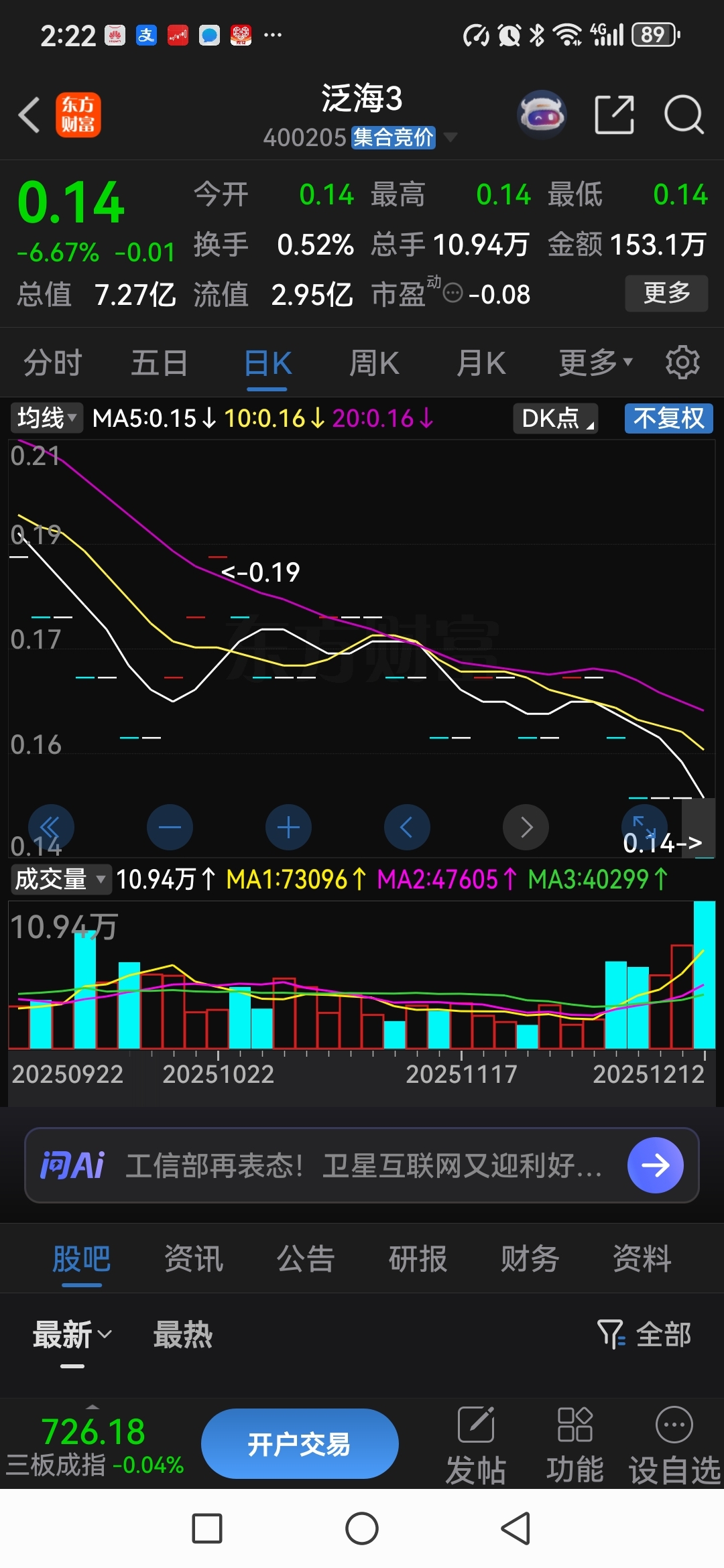Image resolution: width=724 pixels, height=1568 pixels.
Task: Go back using the top-left arrow
Action: point(29,115)
